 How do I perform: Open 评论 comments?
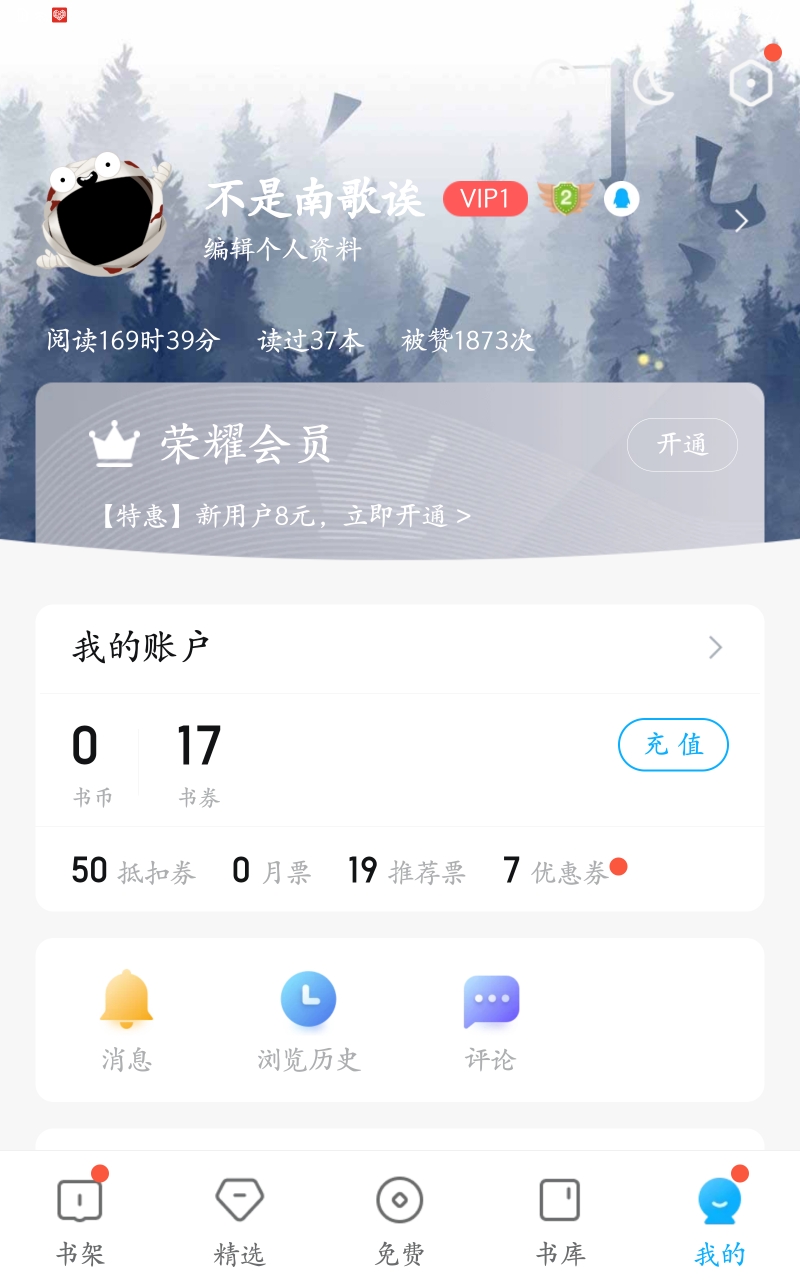click(491, 1020)
